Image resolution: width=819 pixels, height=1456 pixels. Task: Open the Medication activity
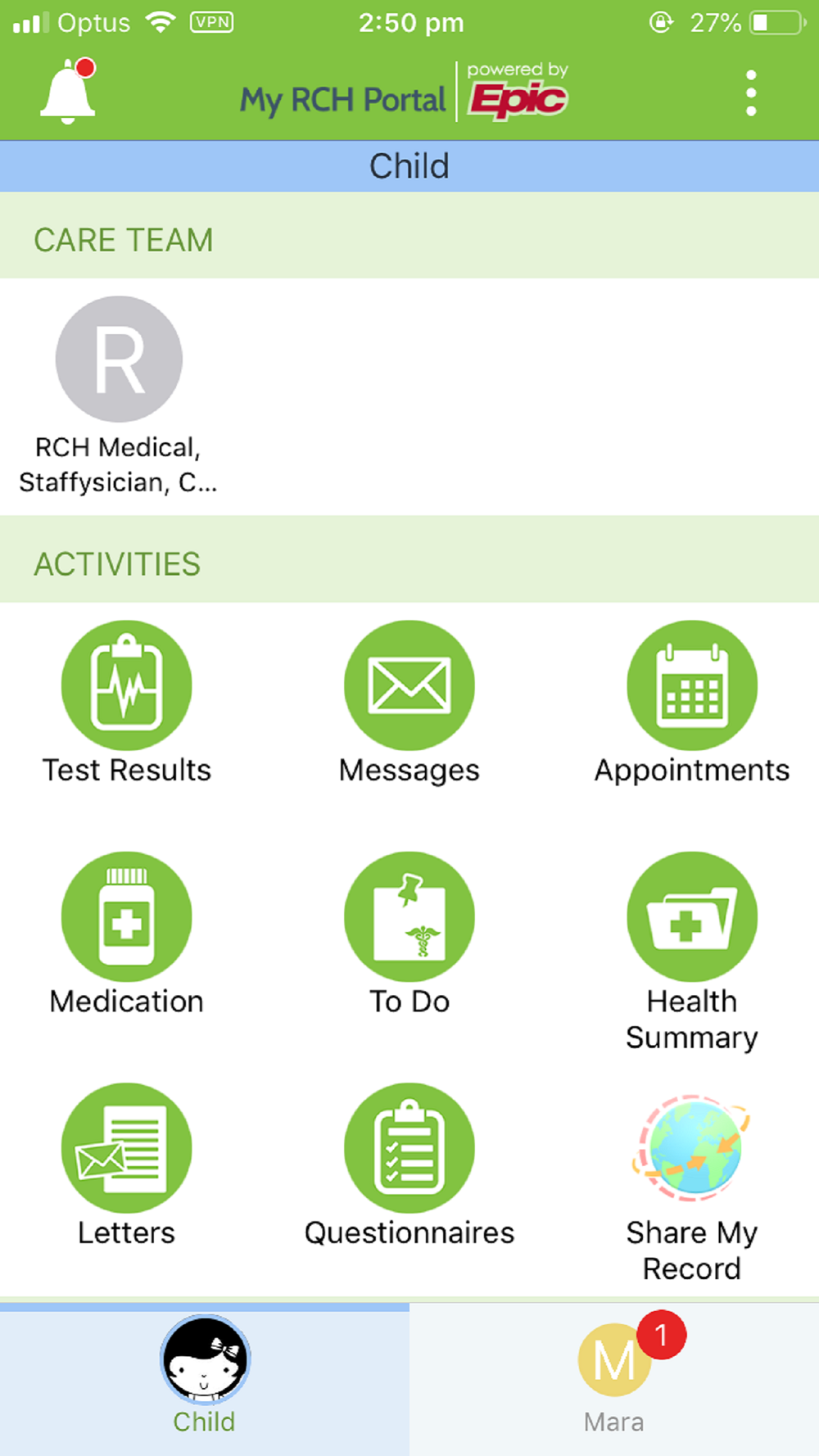(127, 935)
